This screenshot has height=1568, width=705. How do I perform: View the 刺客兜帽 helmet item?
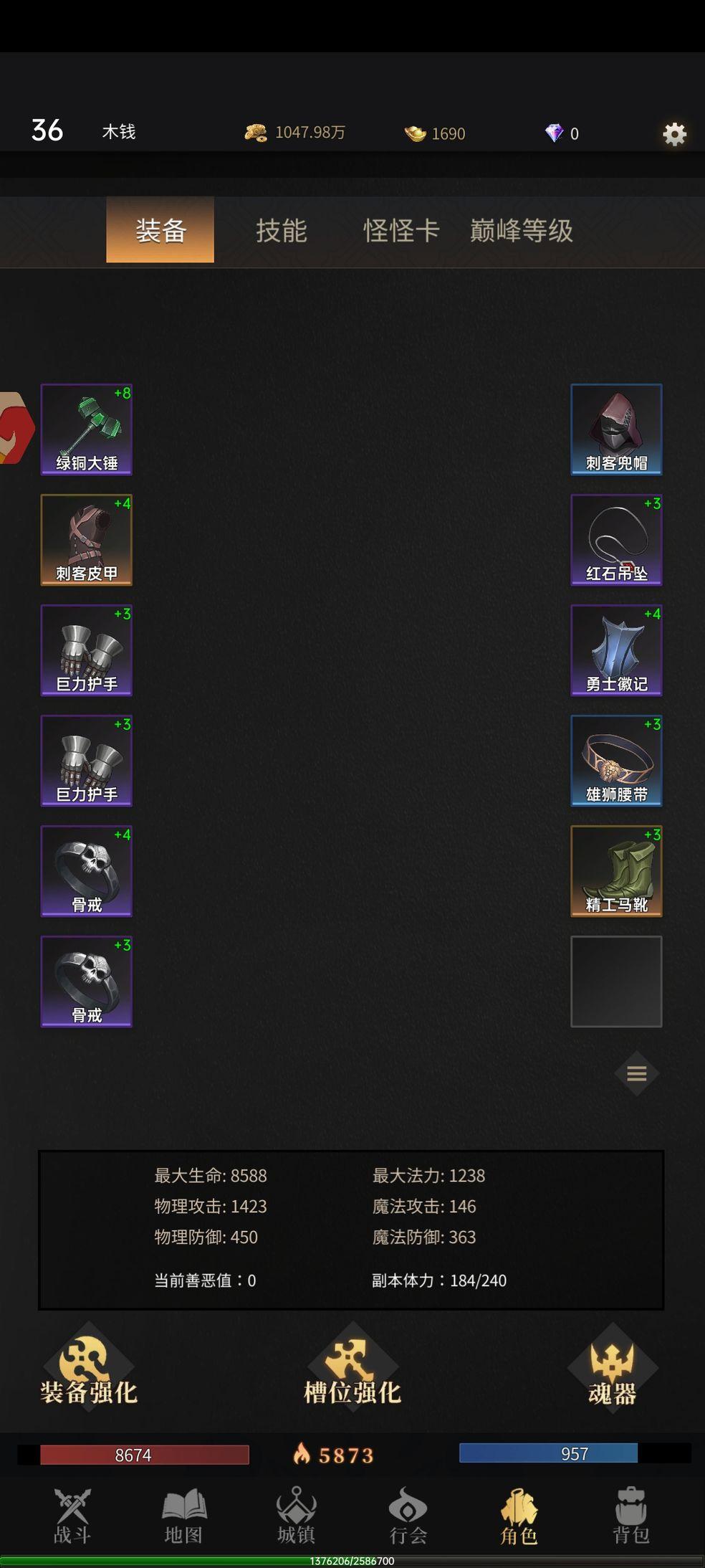(616, 429)
